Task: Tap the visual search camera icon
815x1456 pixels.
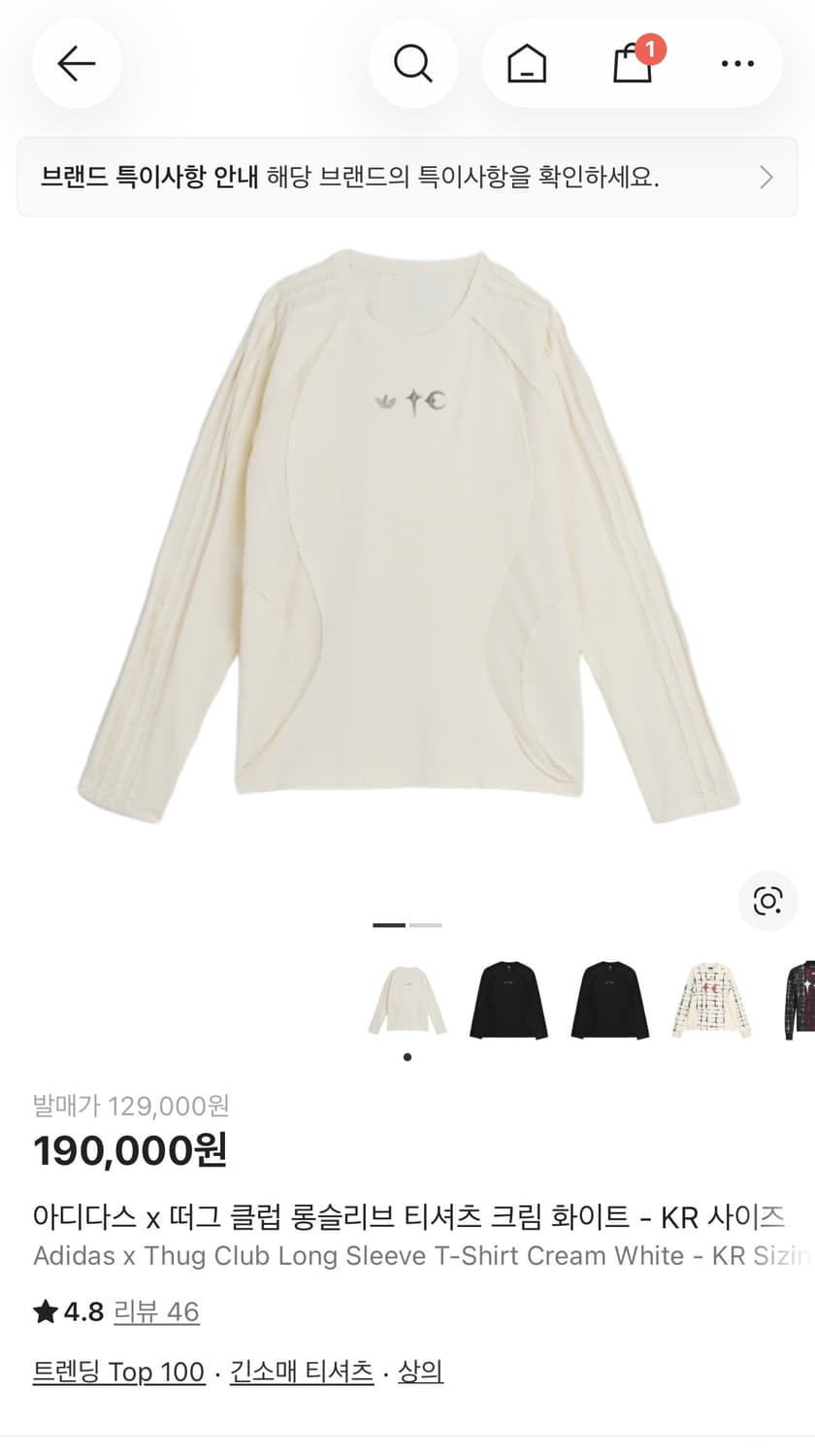Action: coord(767,901)
